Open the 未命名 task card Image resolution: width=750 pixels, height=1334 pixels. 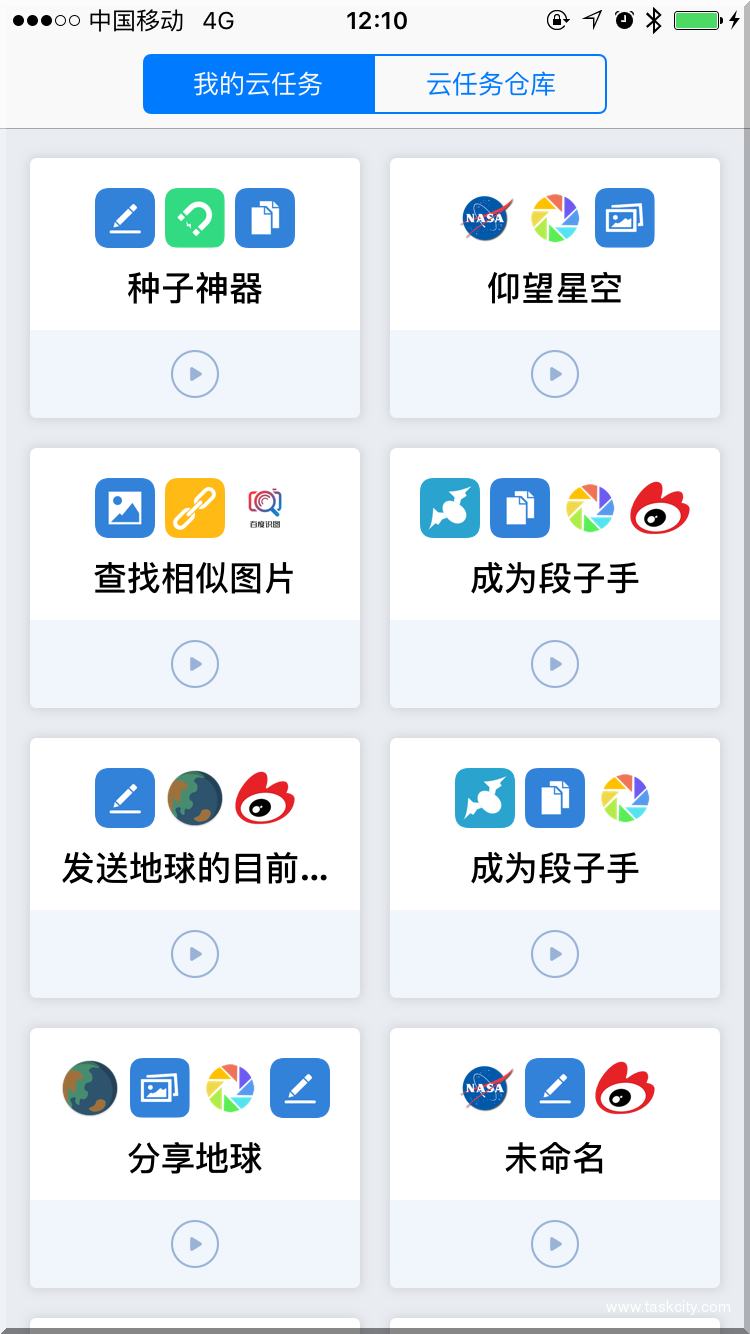pos(555,1158)
